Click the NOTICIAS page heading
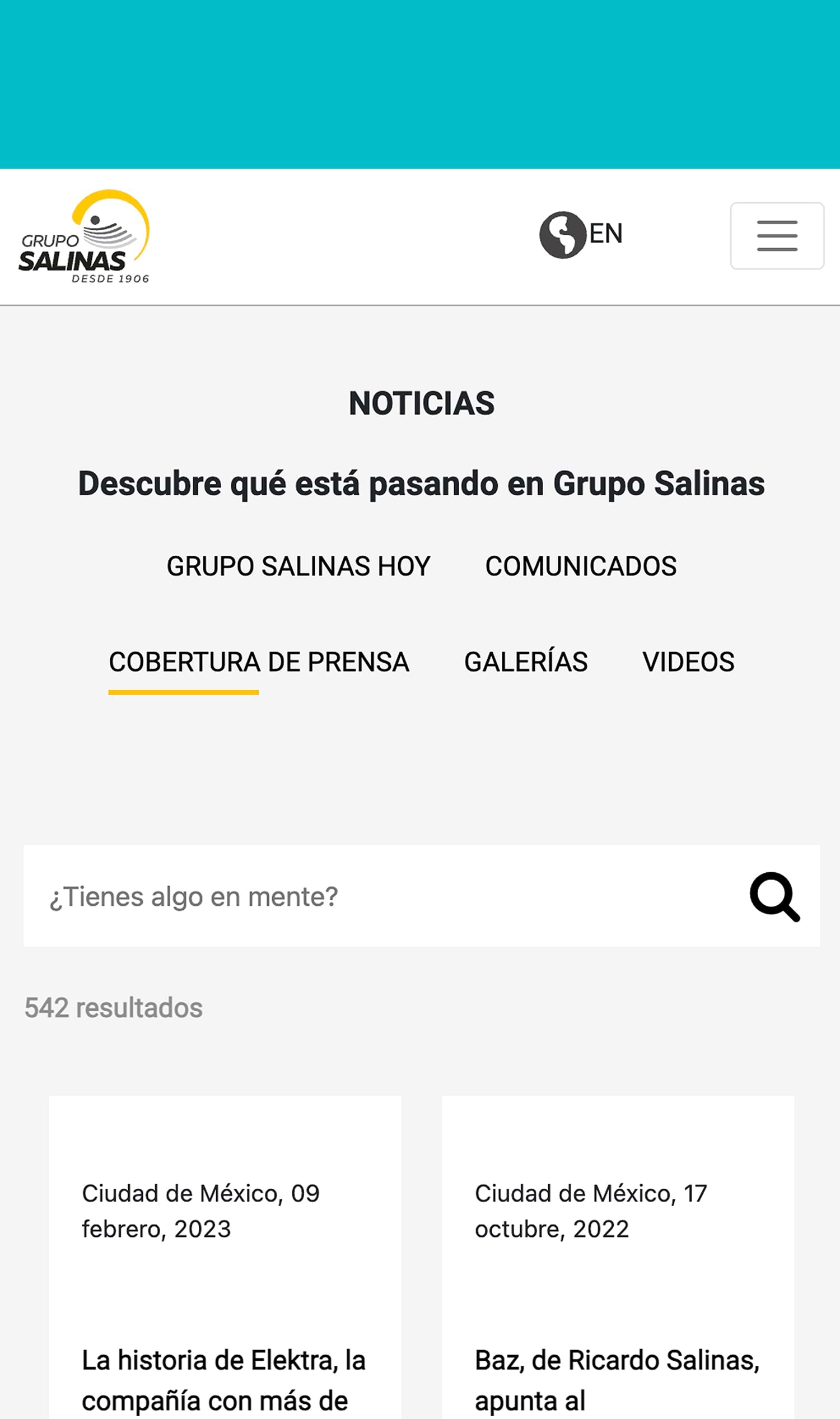Viewport: 840px width, 1419px height. tap(421, 403)
